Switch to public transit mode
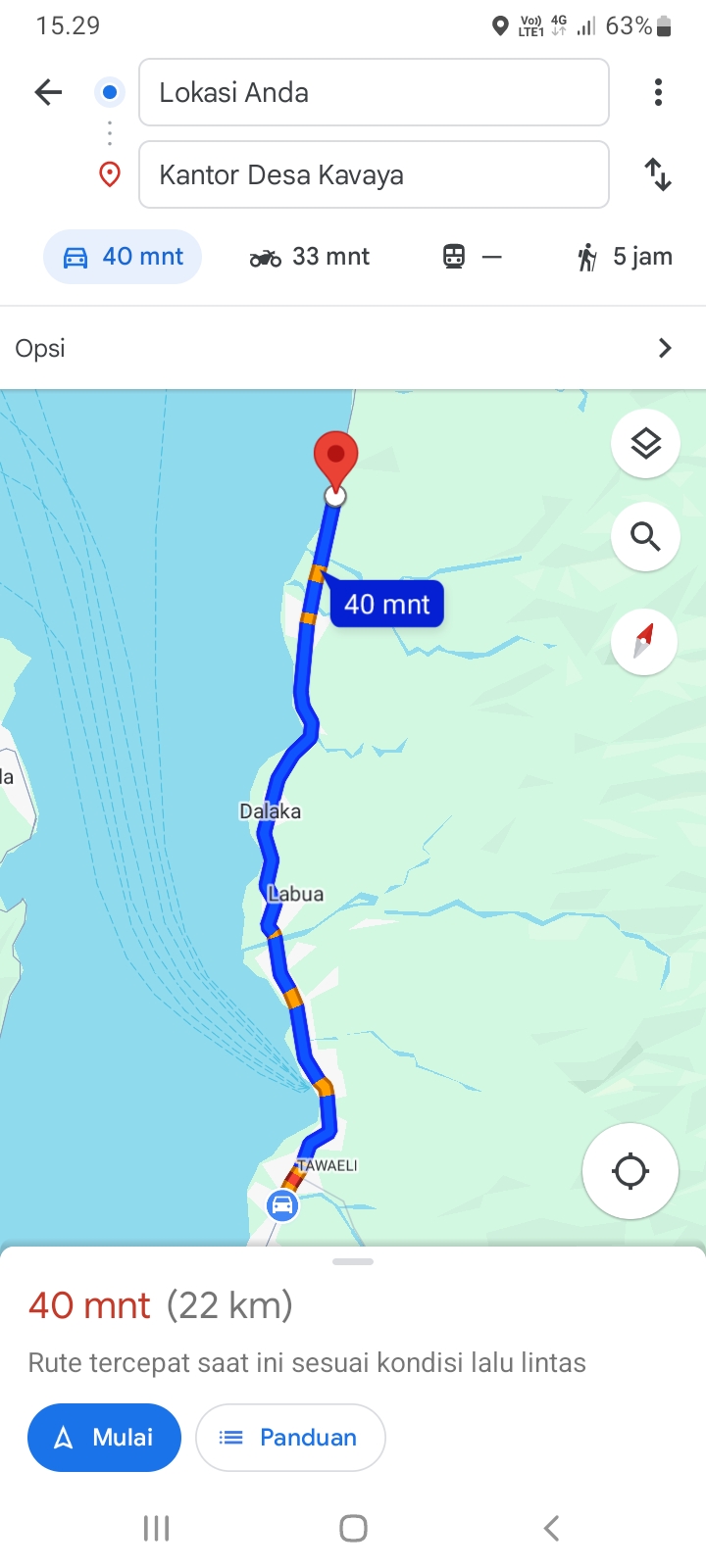This screenshot has width=706, height=1568. 472,257
